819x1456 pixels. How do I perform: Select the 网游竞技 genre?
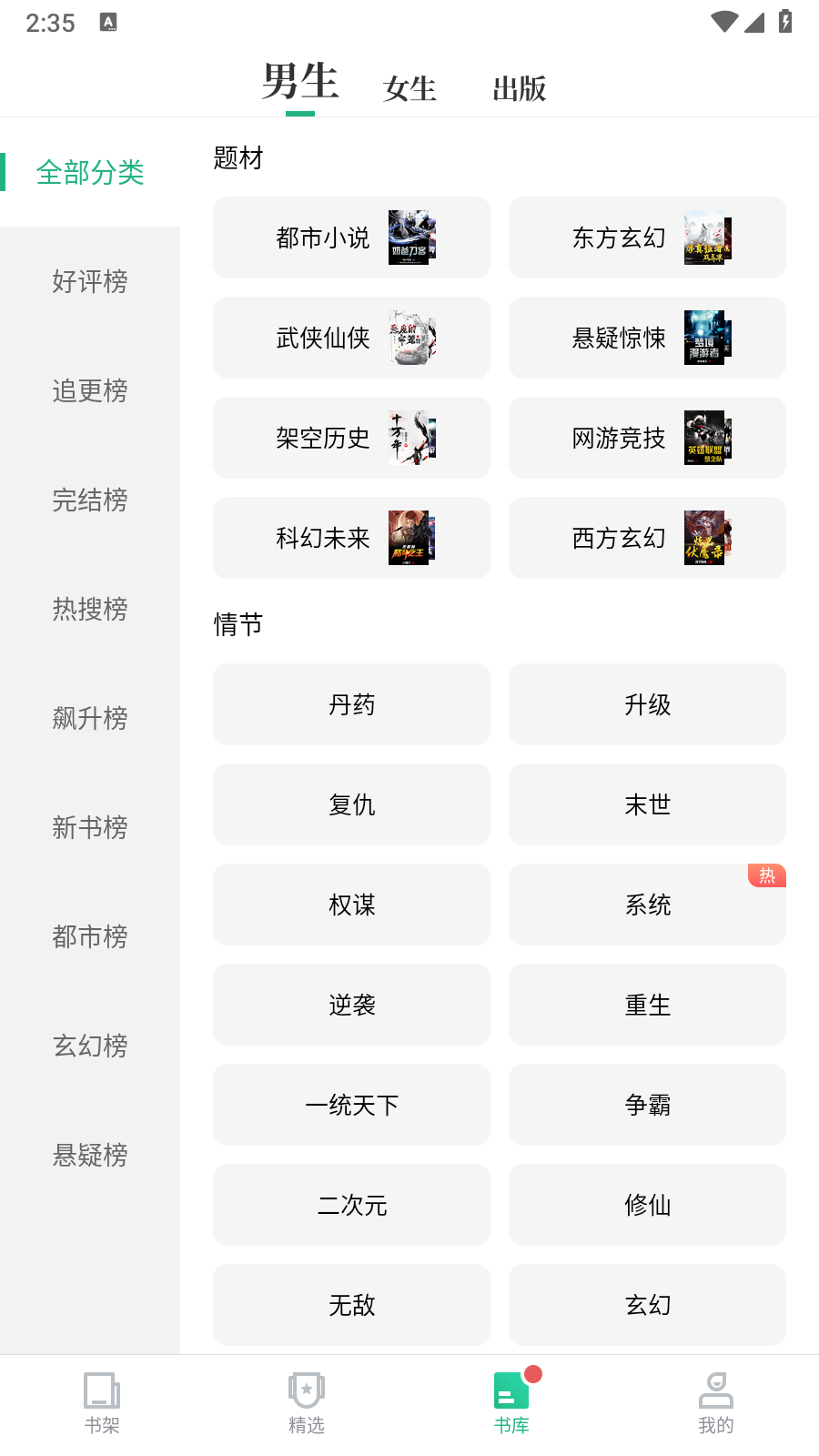647,438
